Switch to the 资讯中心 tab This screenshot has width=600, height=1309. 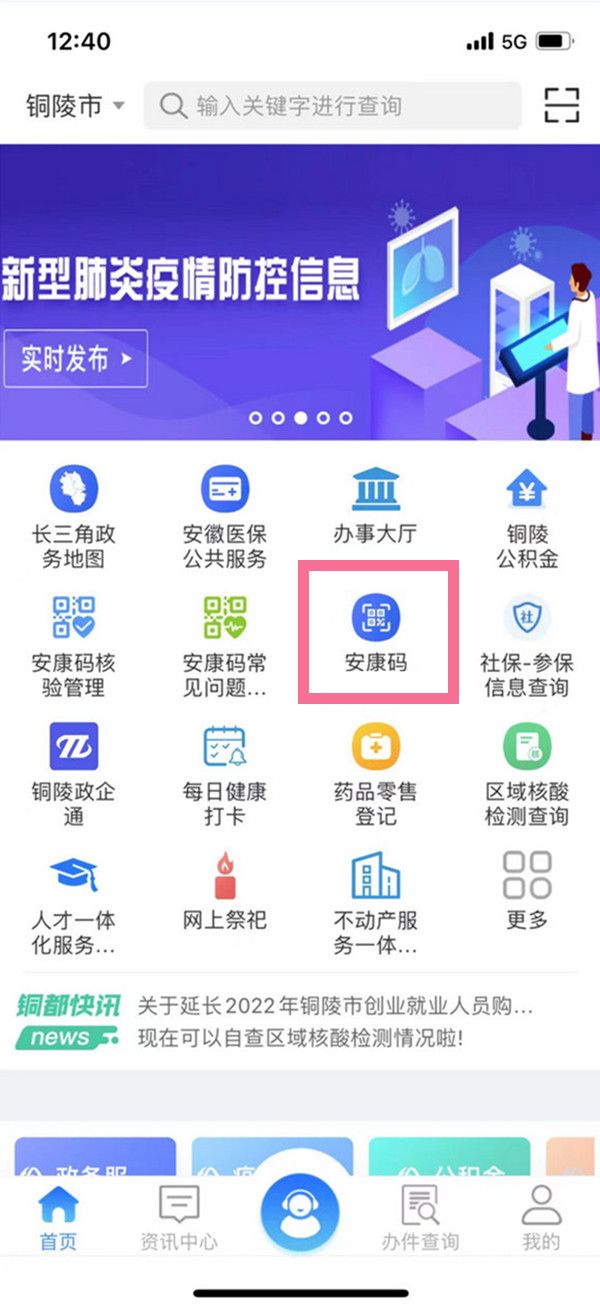coord(179,1218)
